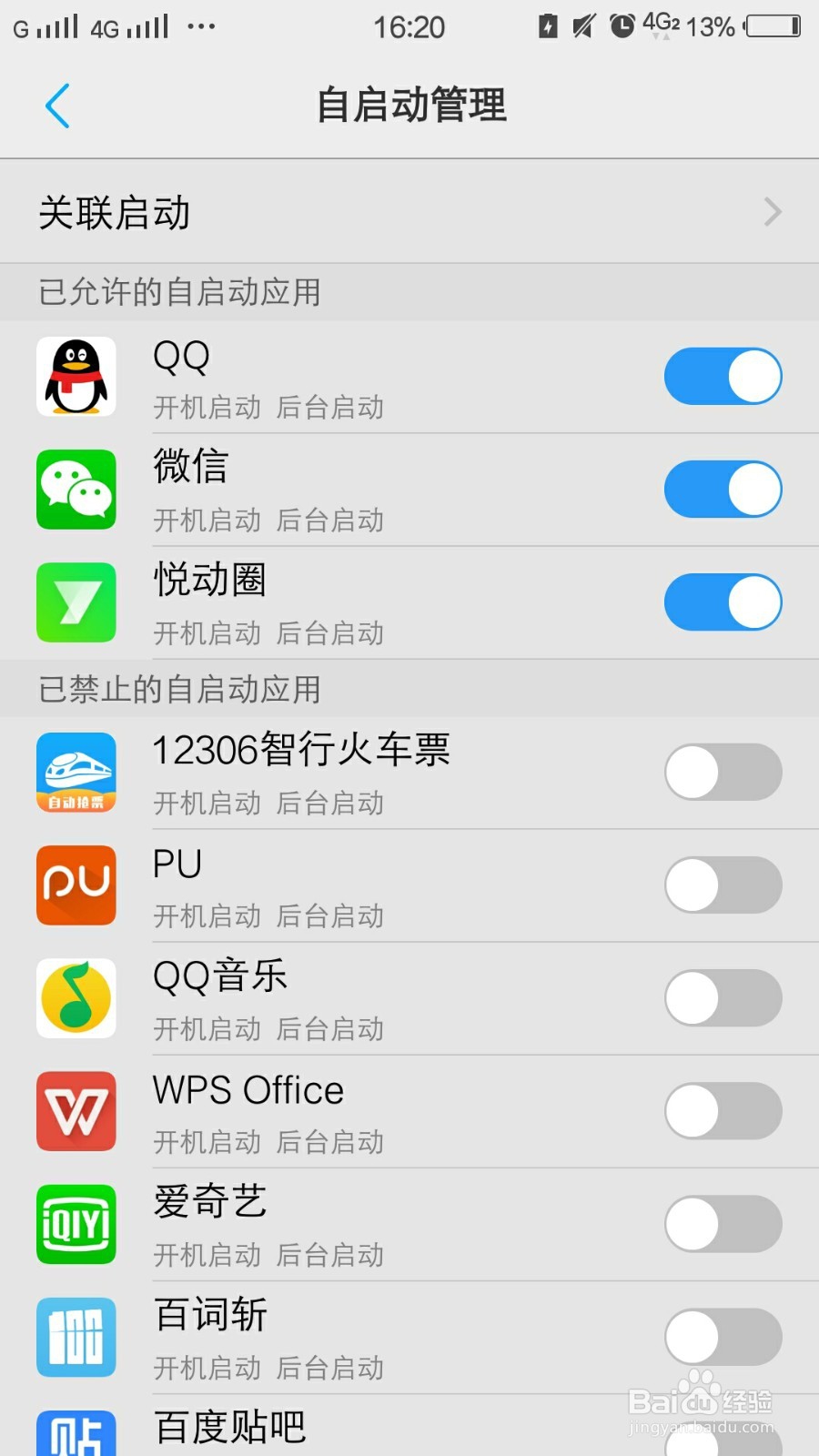819x1456 pixels.
Task: Enable WPS Office auto-start switch
Action: [x=723, y=1111]
